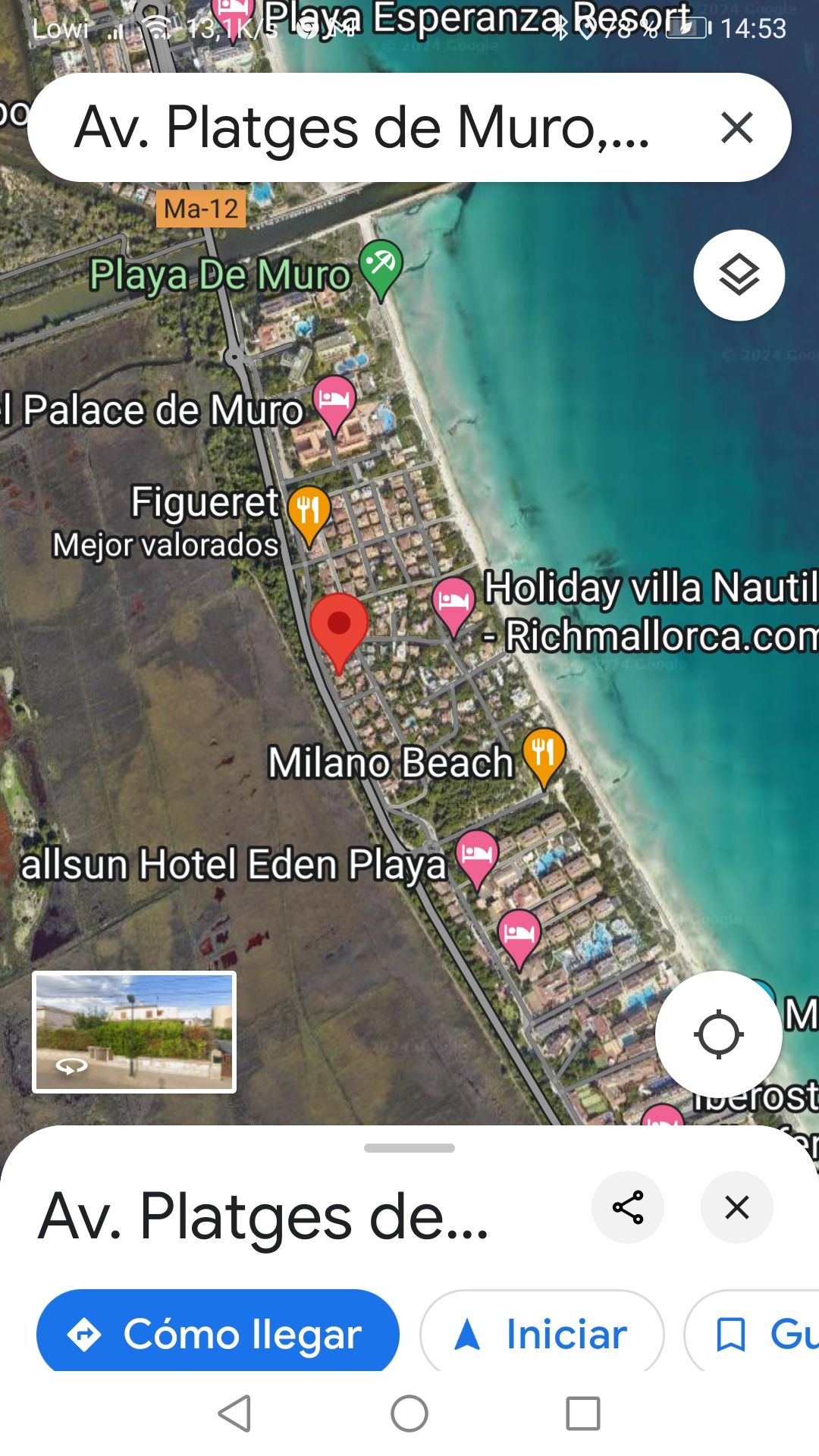This screenshot has height=1456, width=819.
Task: Select the Milano Beach restaurant pin
Action: pos(544,755)
